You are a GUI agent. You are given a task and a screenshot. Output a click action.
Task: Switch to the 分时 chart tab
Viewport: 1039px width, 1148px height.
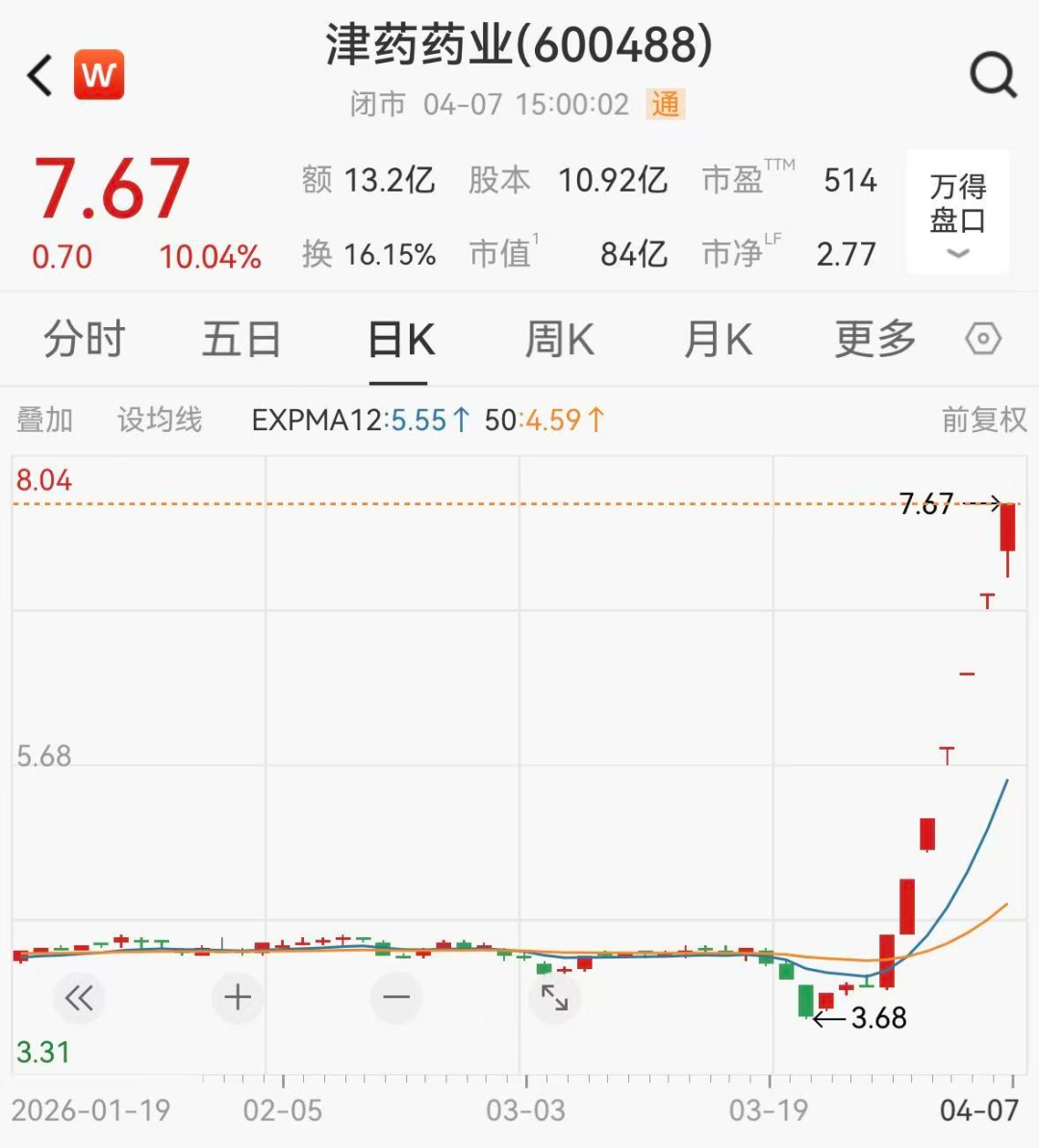pos(85,340)
